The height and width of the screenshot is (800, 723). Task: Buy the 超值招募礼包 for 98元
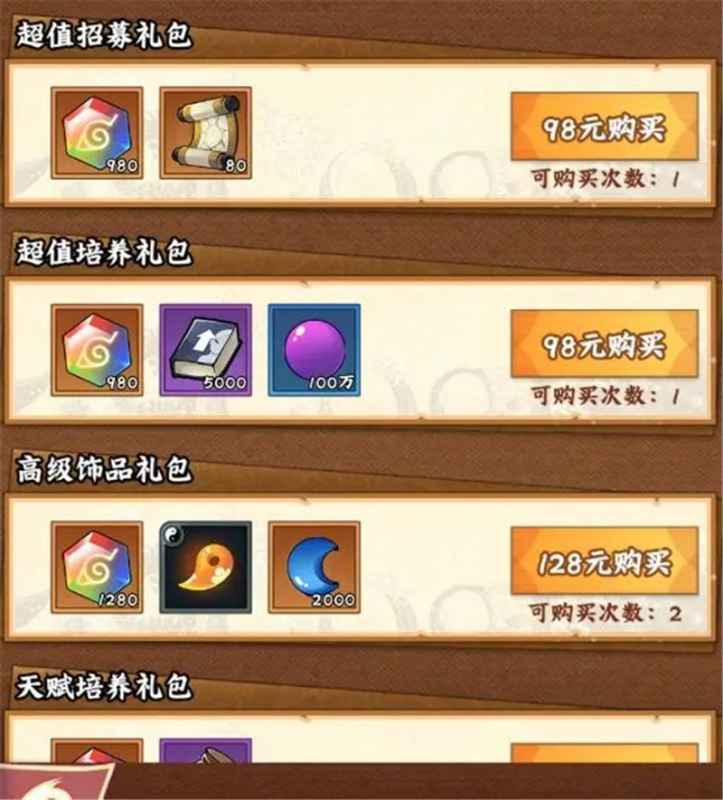pos(603,127)
